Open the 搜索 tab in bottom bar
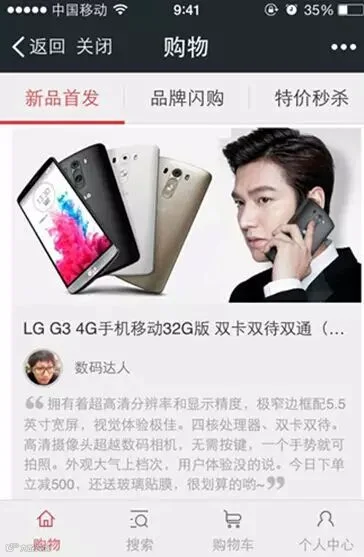Viewport: 364px width, 557px height. point(139,530)
